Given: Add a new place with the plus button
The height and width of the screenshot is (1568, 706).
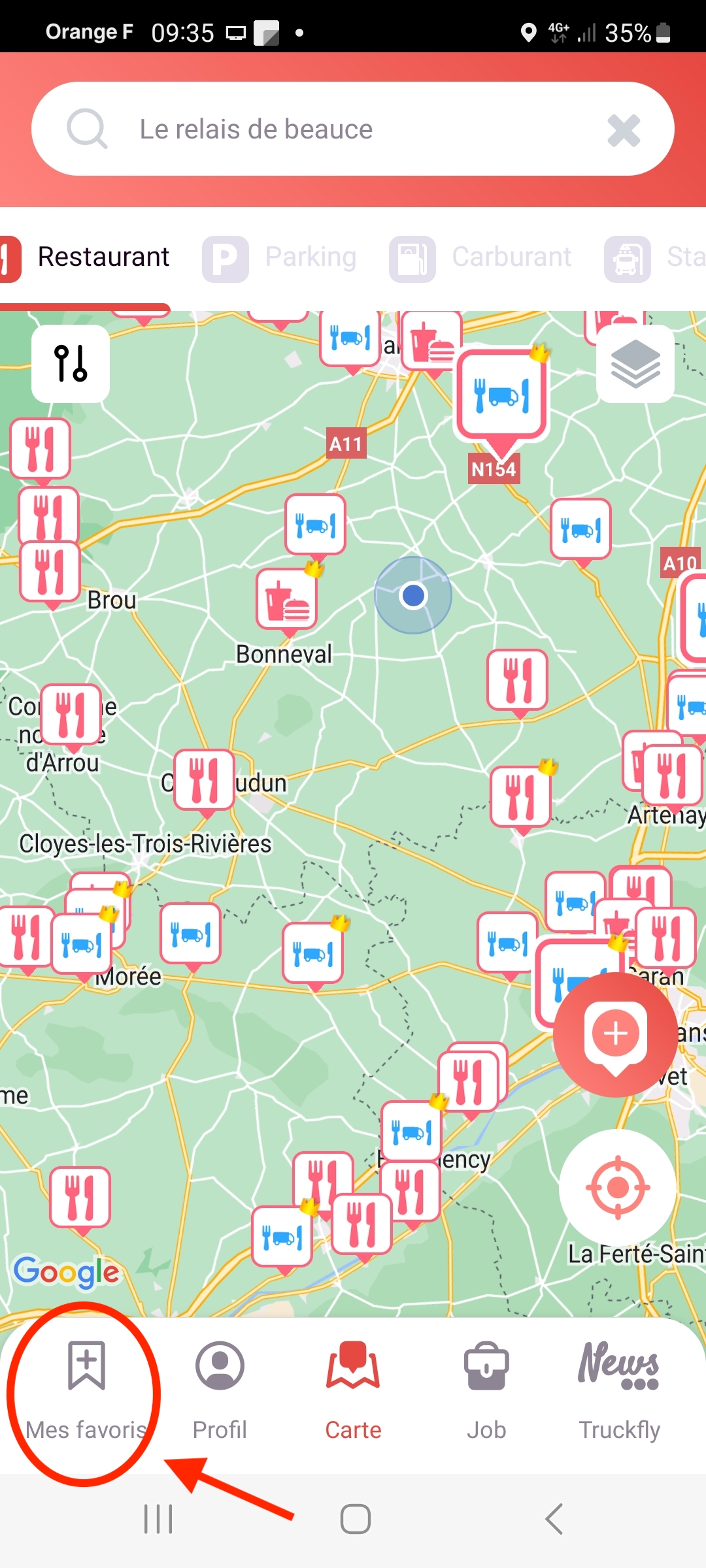Looking at the screenshot, I should pos(615,1034).
